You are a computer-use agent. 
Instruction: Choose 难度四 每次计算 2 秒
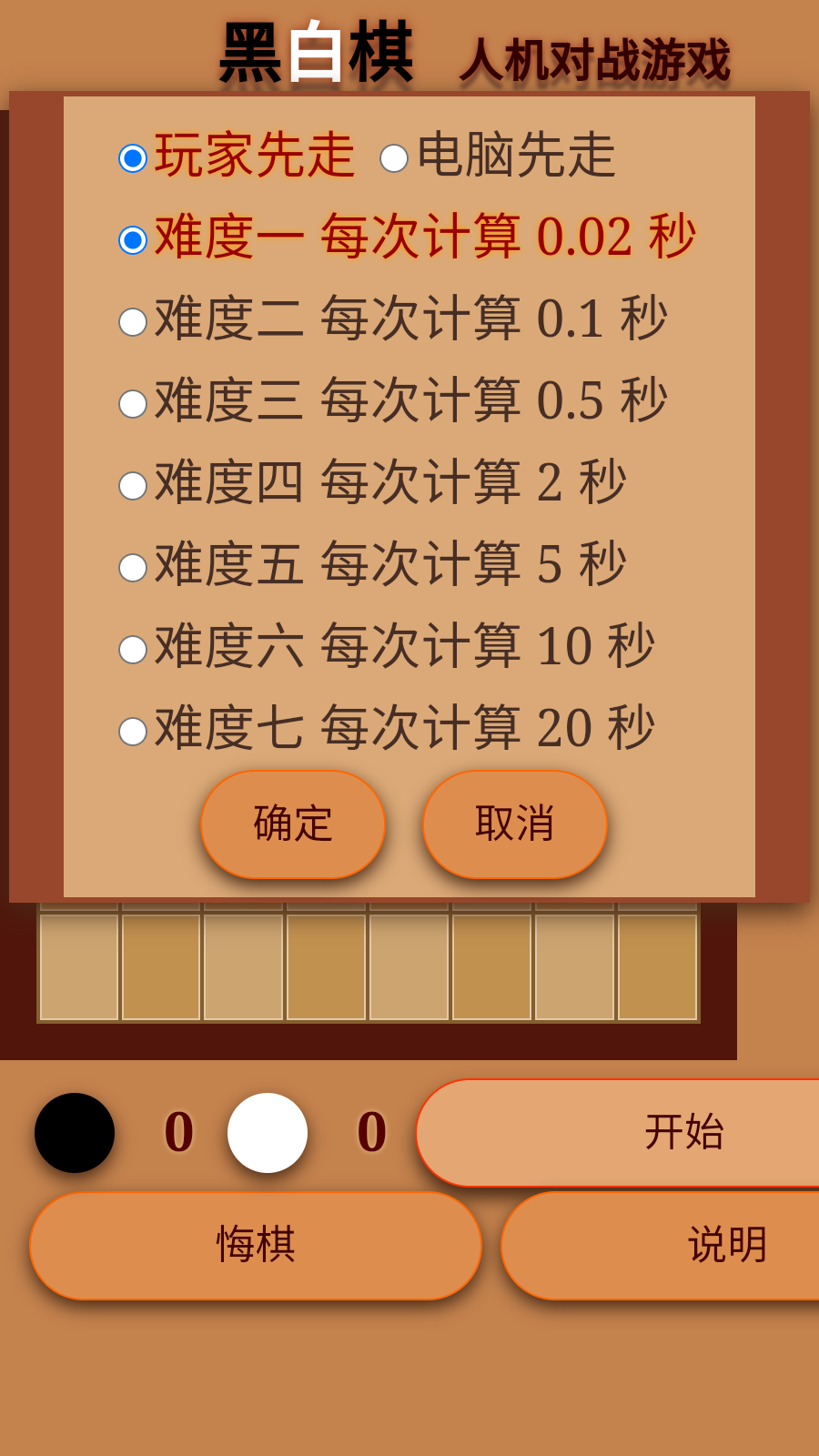tap(133, 486)
